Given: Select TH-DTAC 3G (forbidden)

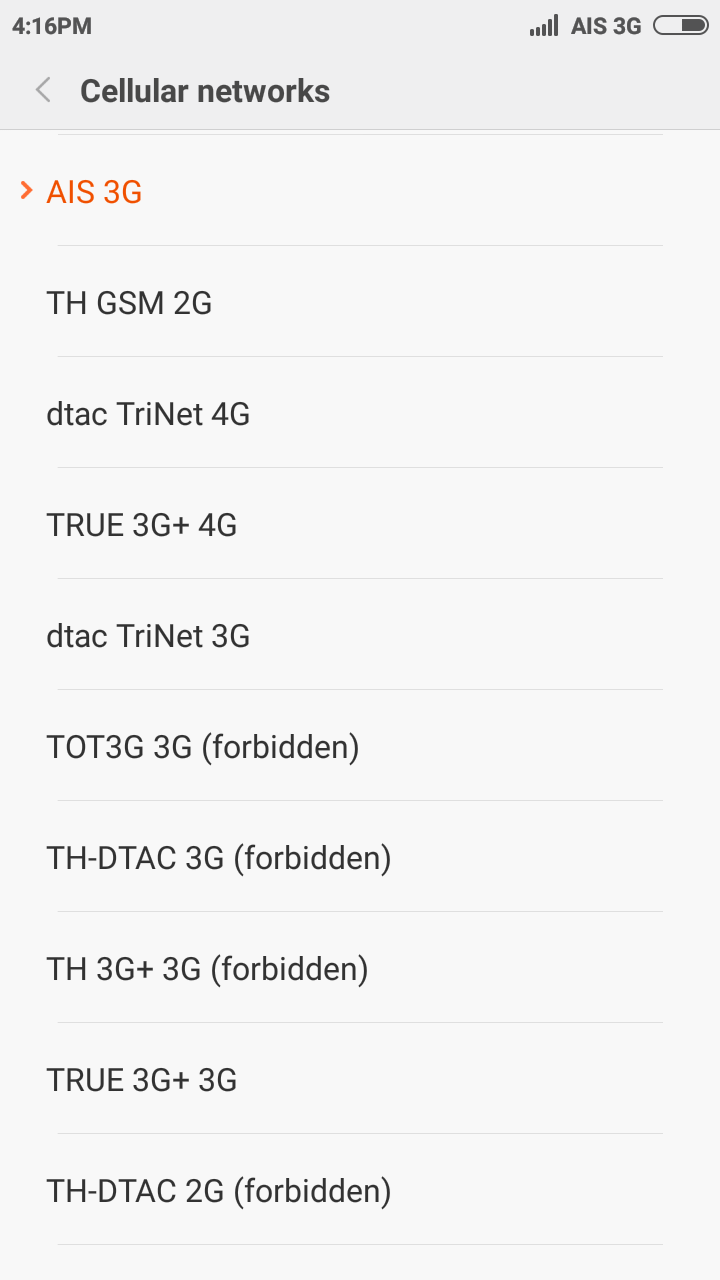Looking at the screenshot, I should 360,857.
